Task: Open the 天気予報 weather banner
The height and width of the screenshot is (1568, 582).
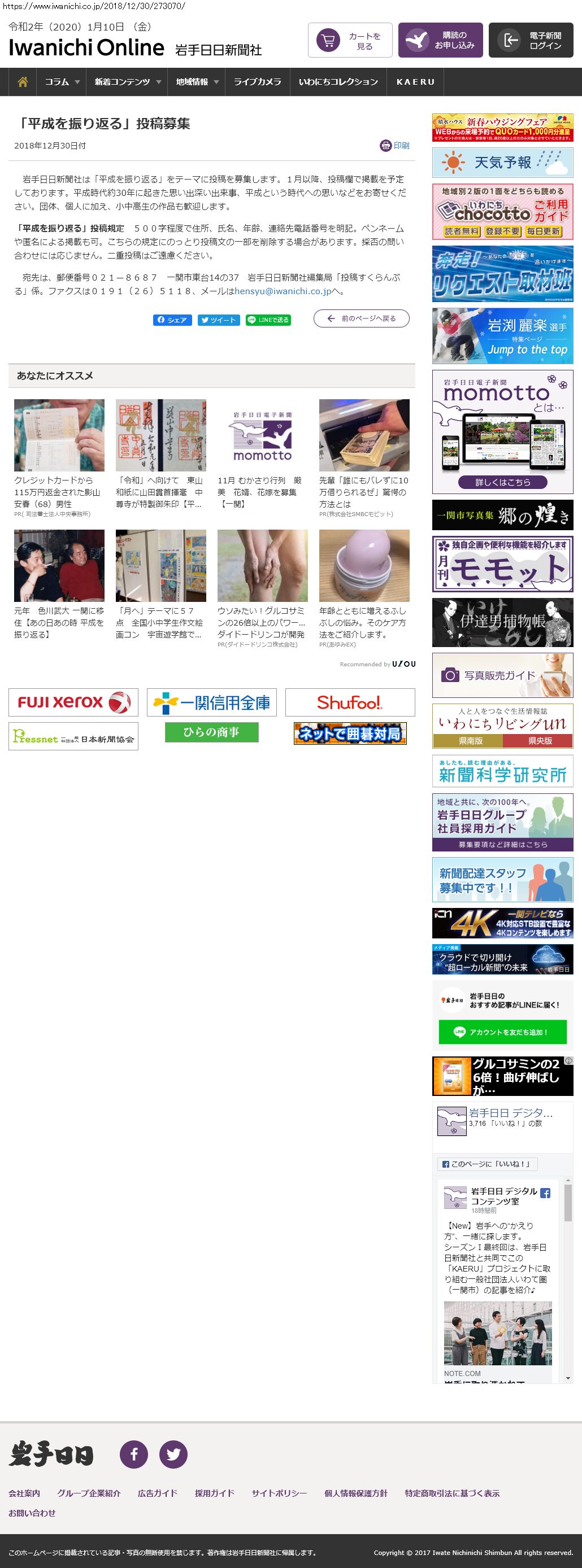Action: tap(502, 163)
